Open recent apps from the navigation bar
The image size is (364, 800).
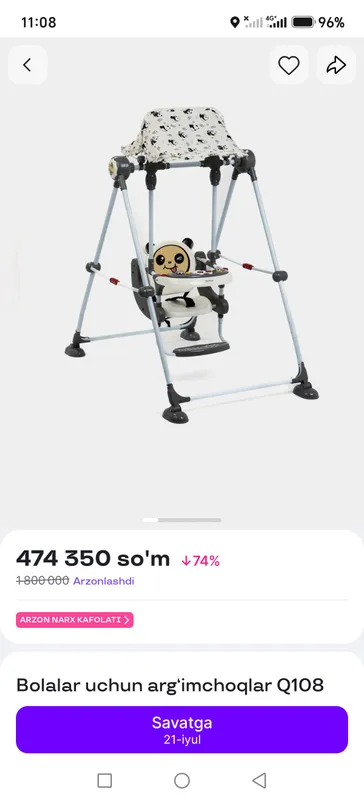point(105,781)
